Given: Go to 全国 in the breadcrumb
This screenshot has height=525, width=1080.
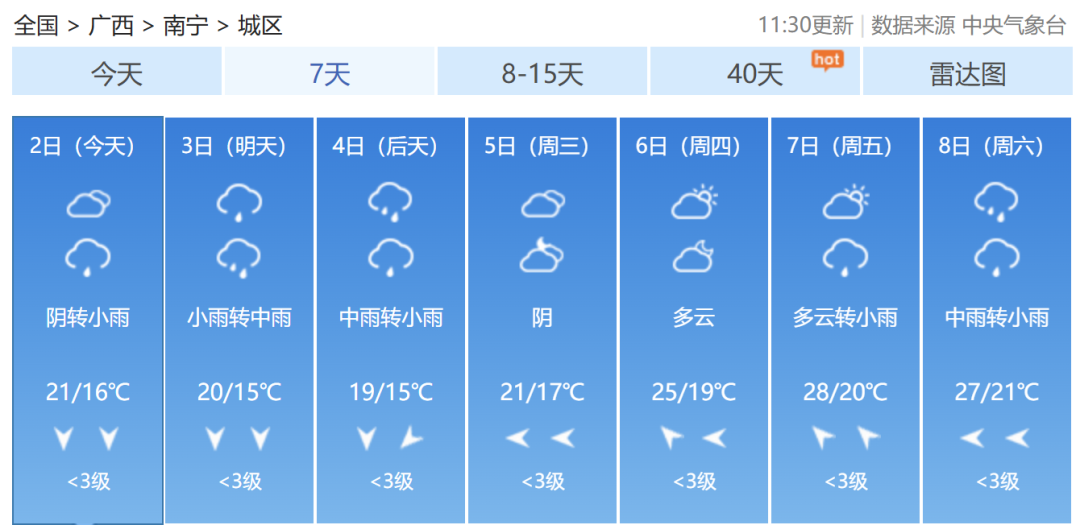Looking at the screenshot, I should 36,25.
